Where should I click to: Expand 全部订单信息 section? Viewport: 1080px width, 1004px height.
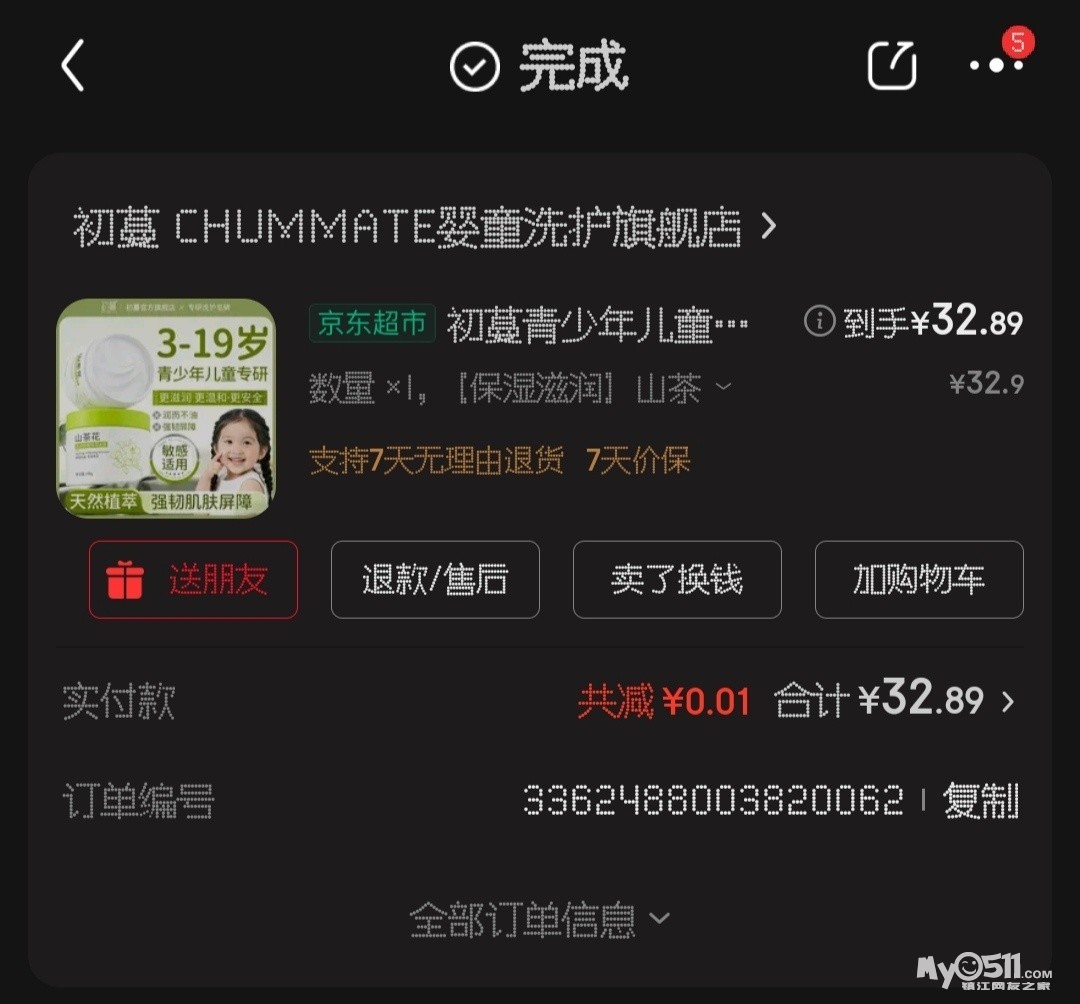tap(539, 919)
